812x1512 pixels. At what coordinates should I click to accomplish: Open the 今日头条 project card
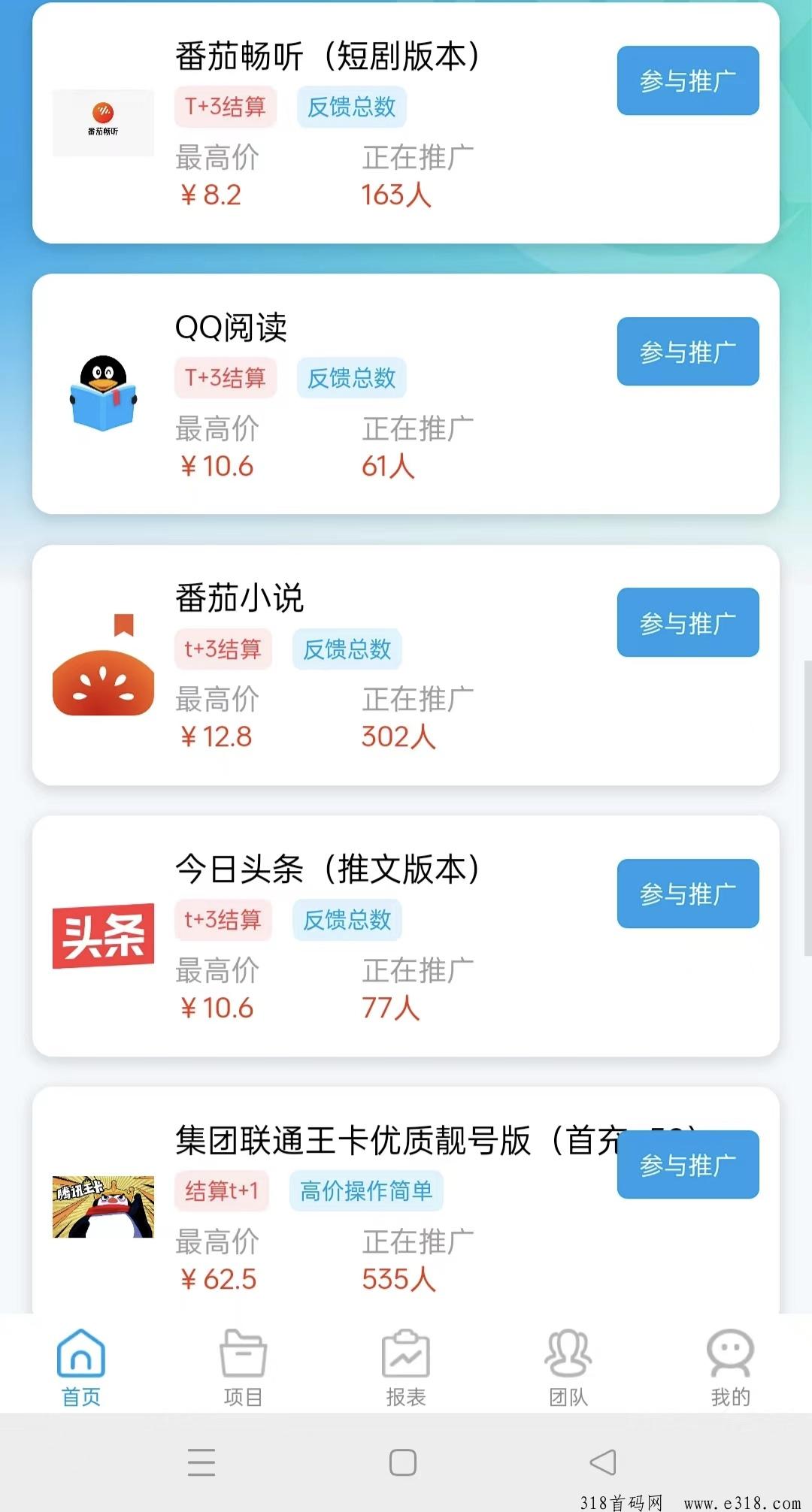coord(406,936)
